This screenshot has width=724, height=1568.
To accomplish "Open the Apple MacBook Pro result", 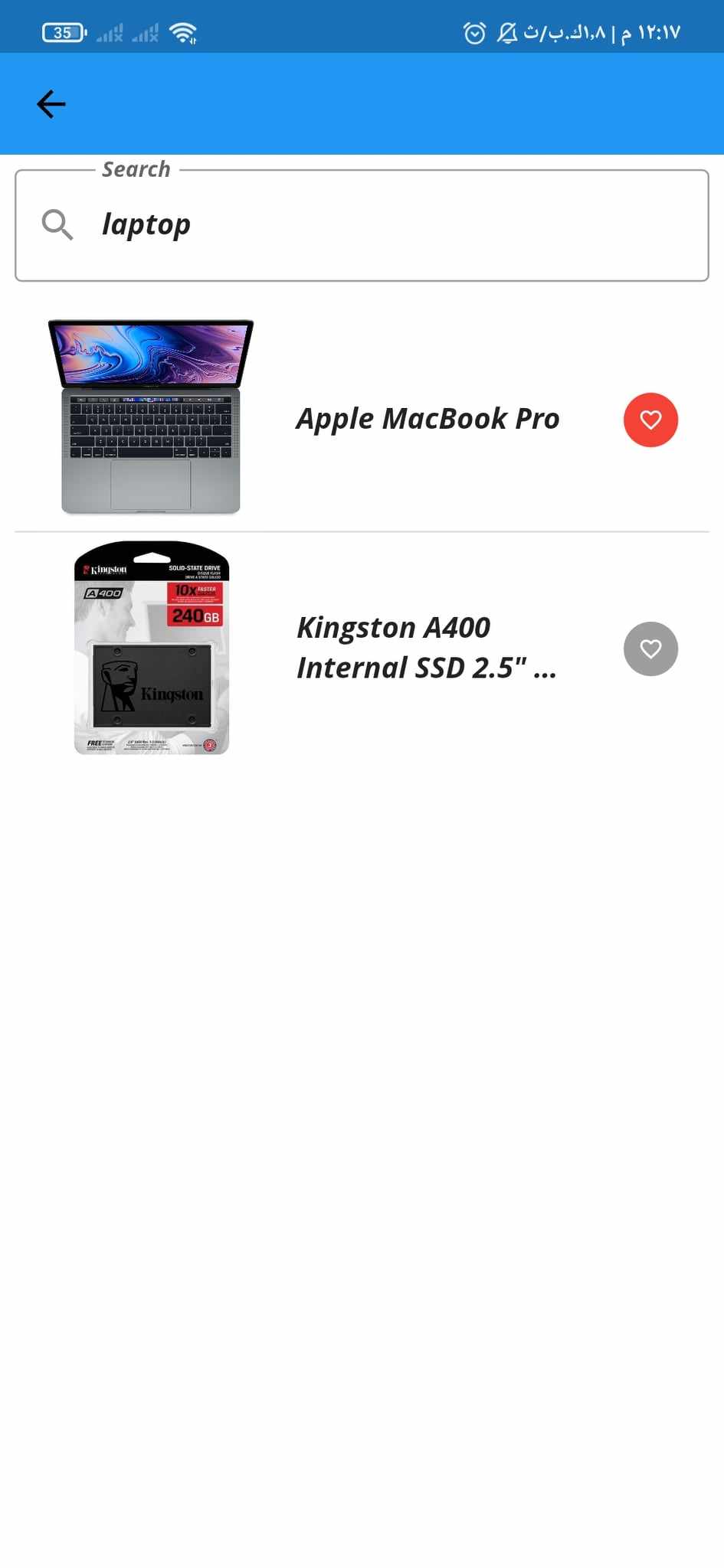I will click(x=362, y=419).
